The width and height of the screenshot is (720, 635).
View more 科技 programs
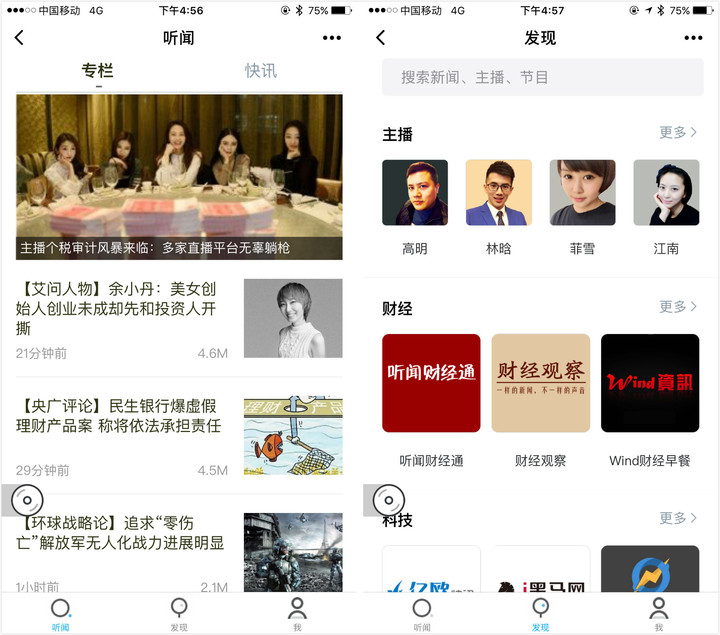coord(678,518)
